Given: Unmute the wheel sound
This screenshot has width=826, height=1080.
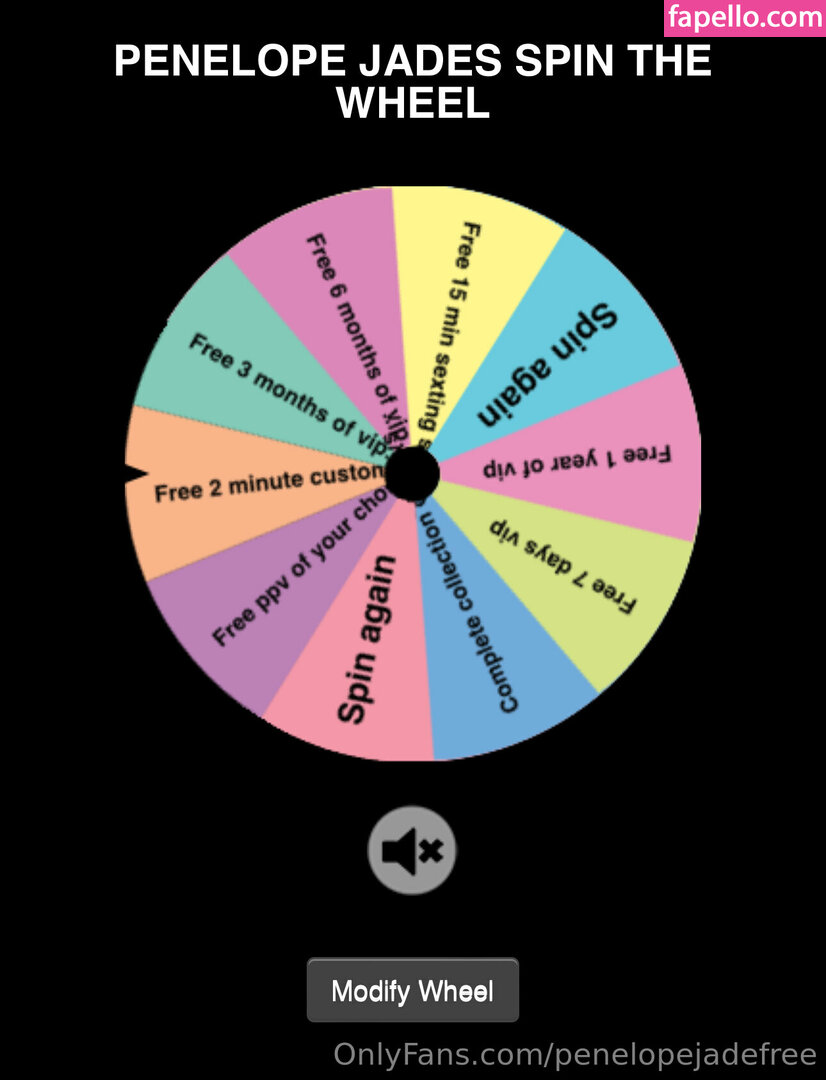Looking at the screenshot, I should coord(412,850).
